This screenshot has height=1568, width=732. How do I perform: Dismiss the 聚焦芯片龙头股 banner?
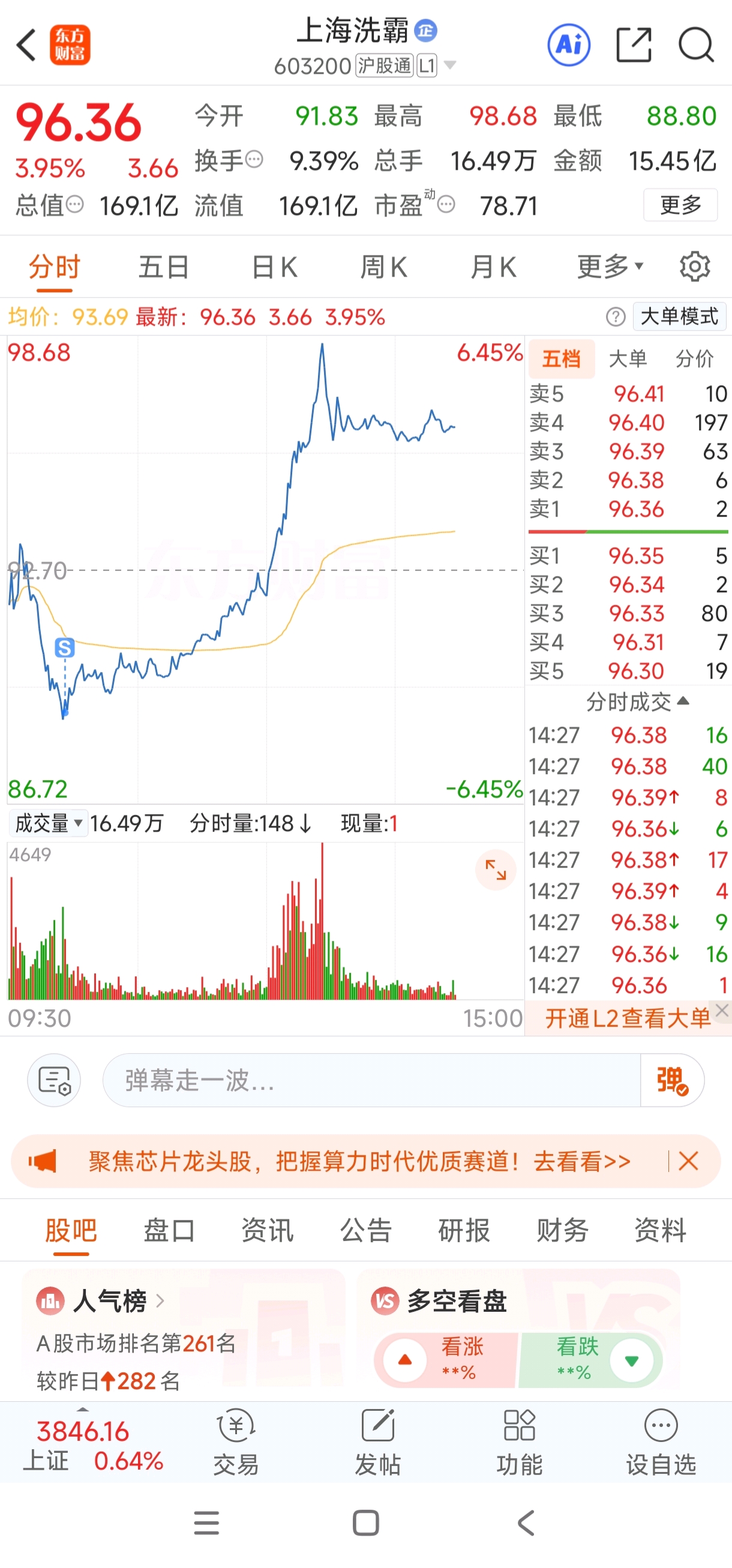[x=688, y=1161]
